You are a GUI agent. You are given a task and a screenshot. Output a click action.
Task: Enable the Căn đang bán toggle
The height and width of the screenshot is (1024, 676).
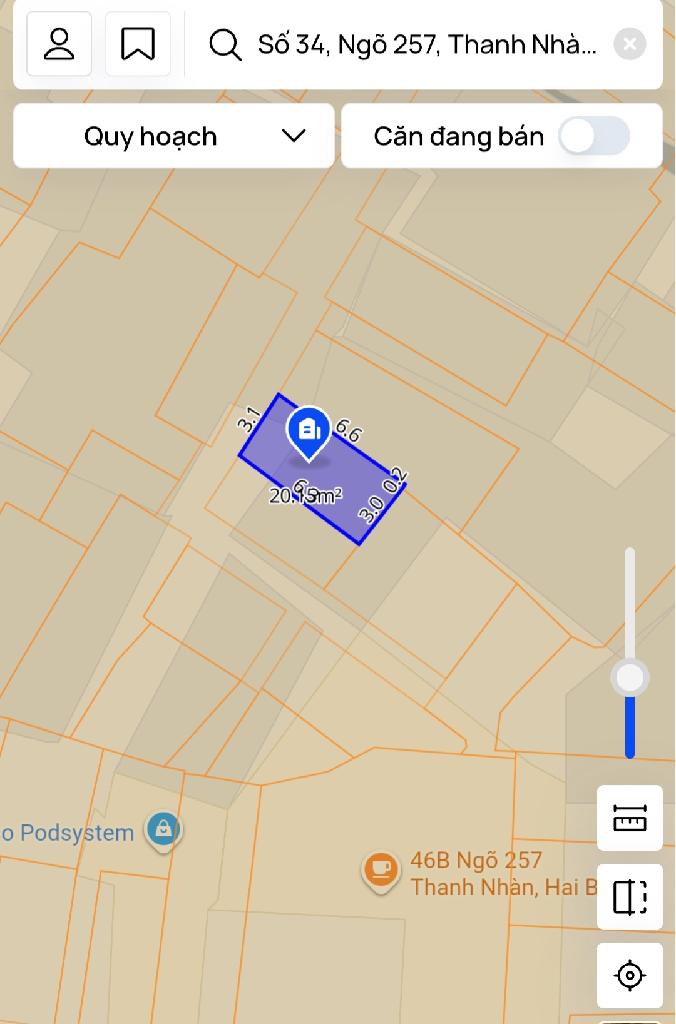click(594, 136)
